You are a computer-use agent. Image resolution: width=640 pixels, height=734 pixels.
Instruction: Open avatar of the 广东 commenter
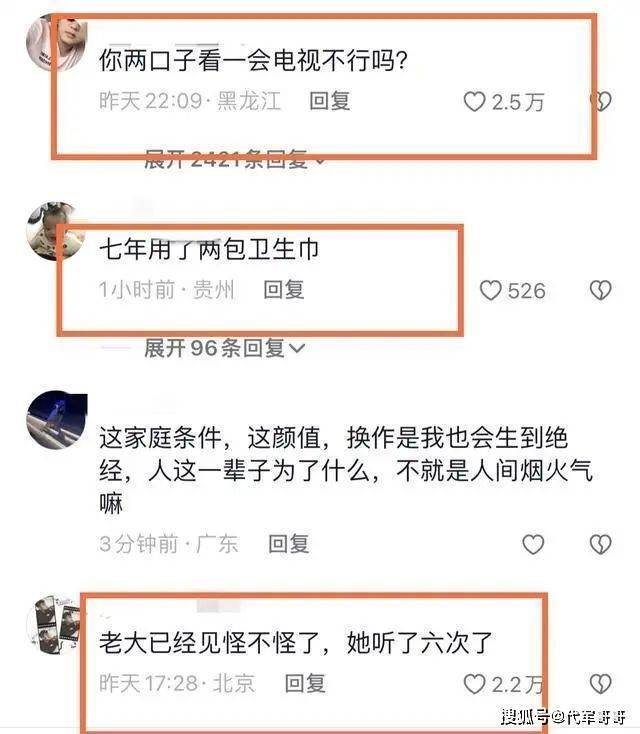coord(55,420)
